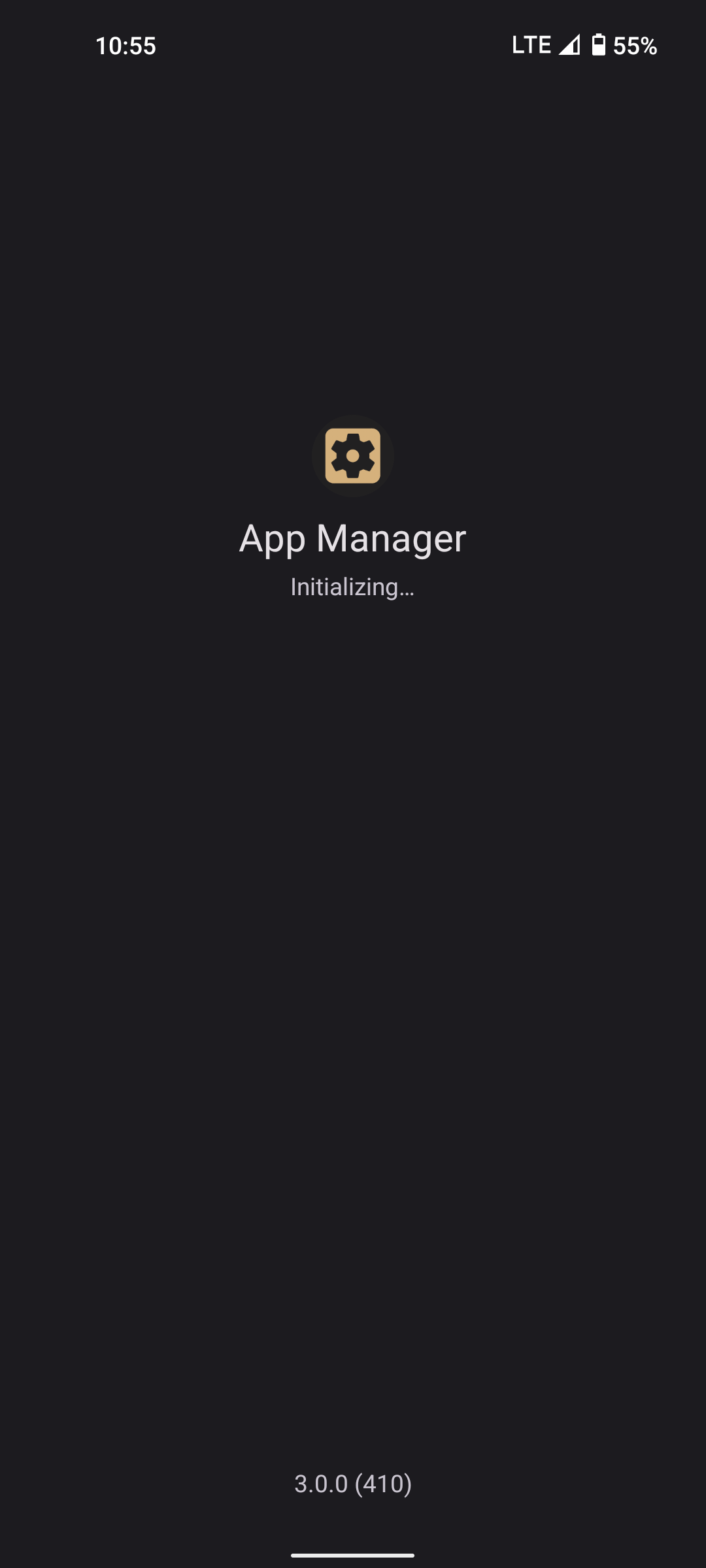
Task: Tap the status bar area to reveal quick settings
Action: (x=353, y=44)
